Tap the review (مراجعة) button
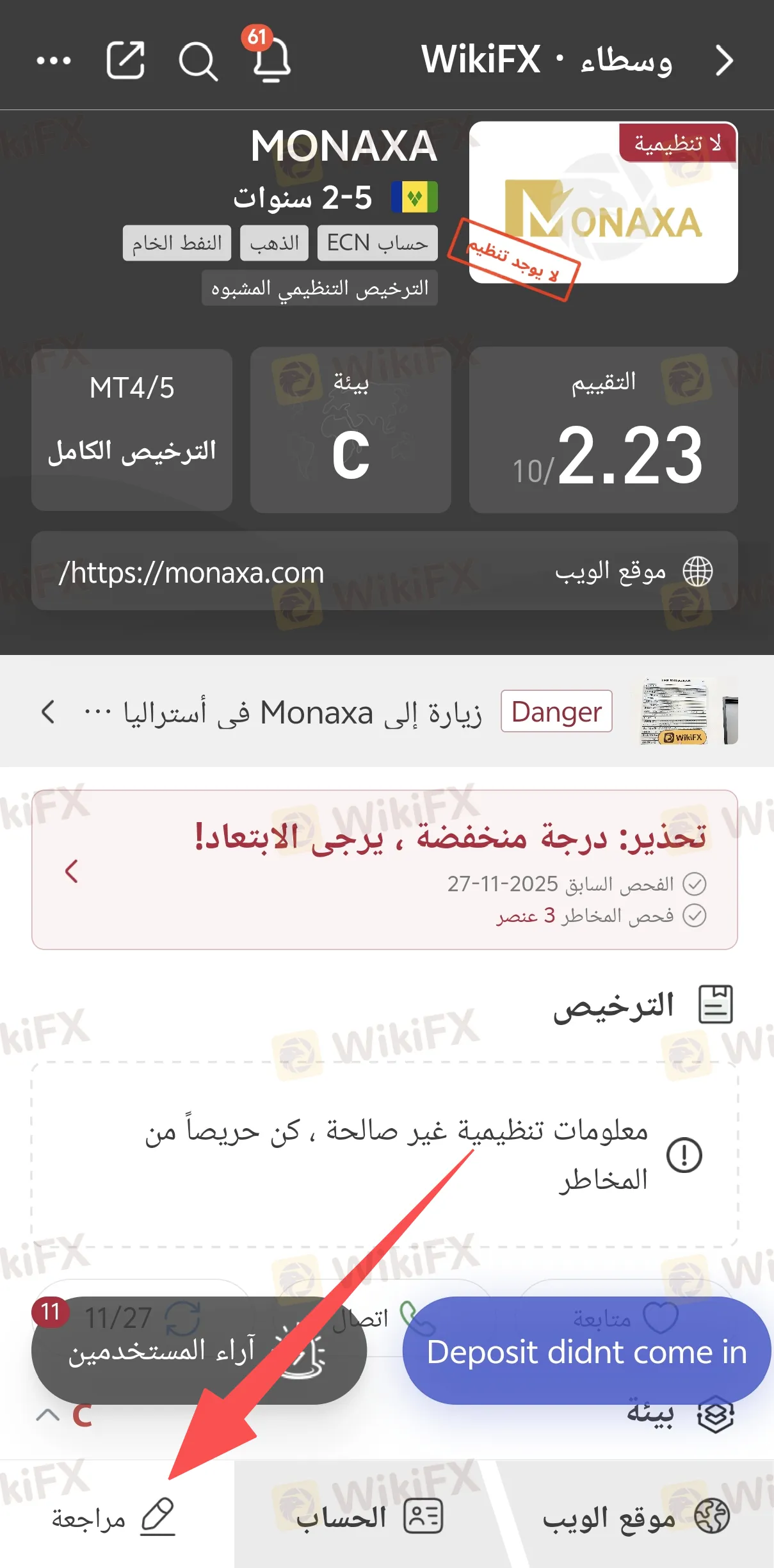The height and width of the screenshot is (1568, 774). (x=113, y=1517)
